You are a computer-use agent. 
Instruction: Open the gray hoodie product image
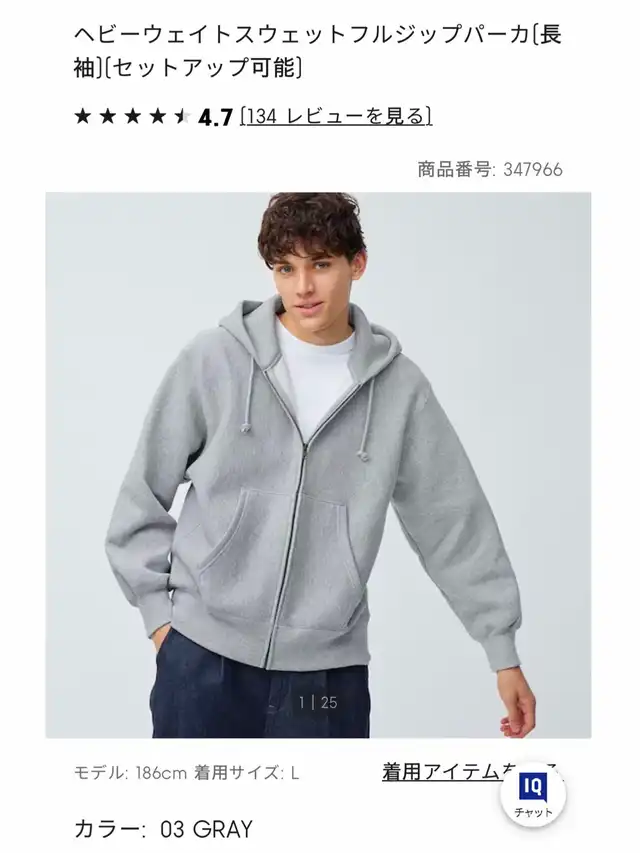tap(318, 465)
